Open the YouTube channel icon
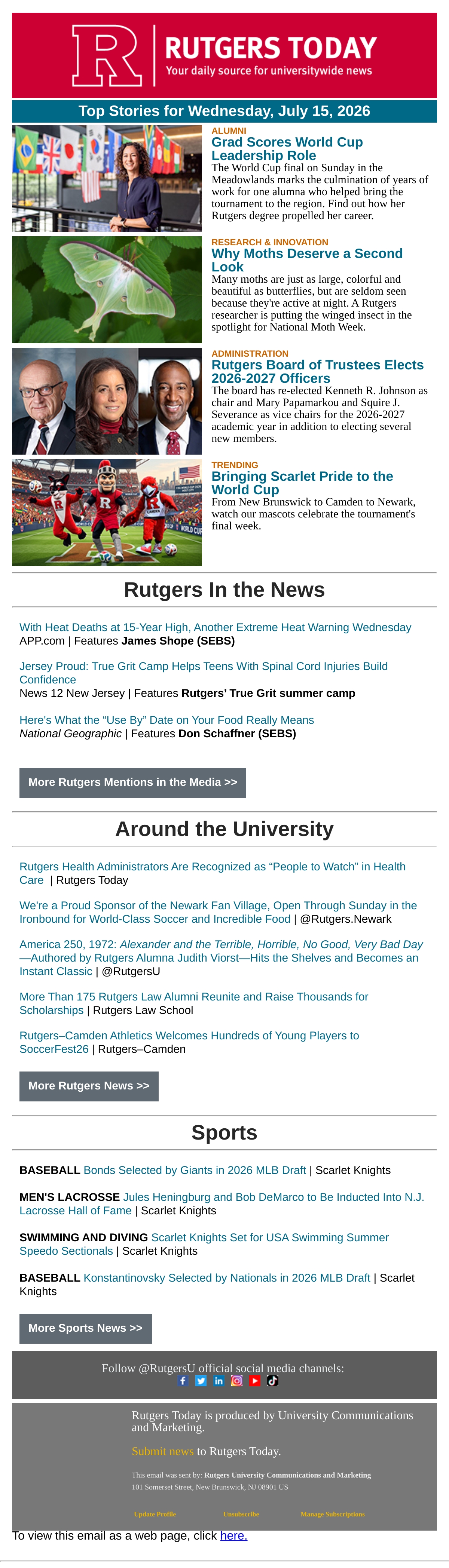The image size is (449, 1568). coord(255,1381)
